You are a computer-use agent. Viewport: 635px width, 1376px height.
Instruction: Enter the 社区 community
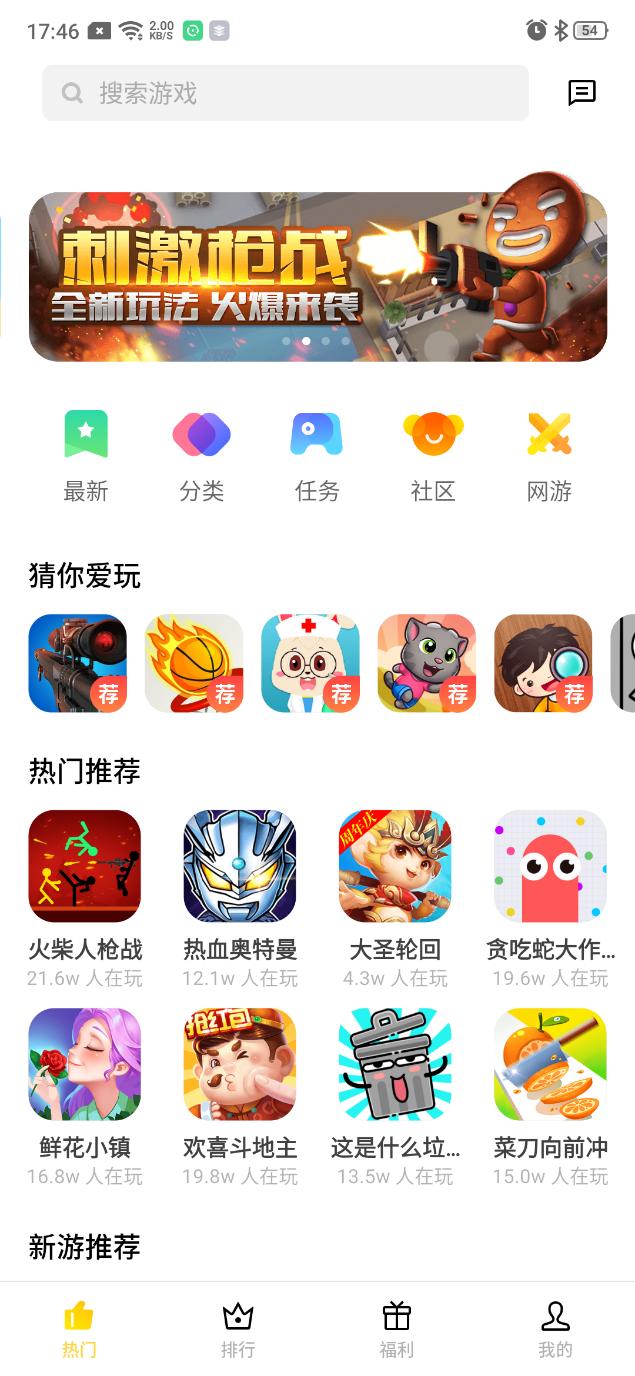(x=433, y=456)
